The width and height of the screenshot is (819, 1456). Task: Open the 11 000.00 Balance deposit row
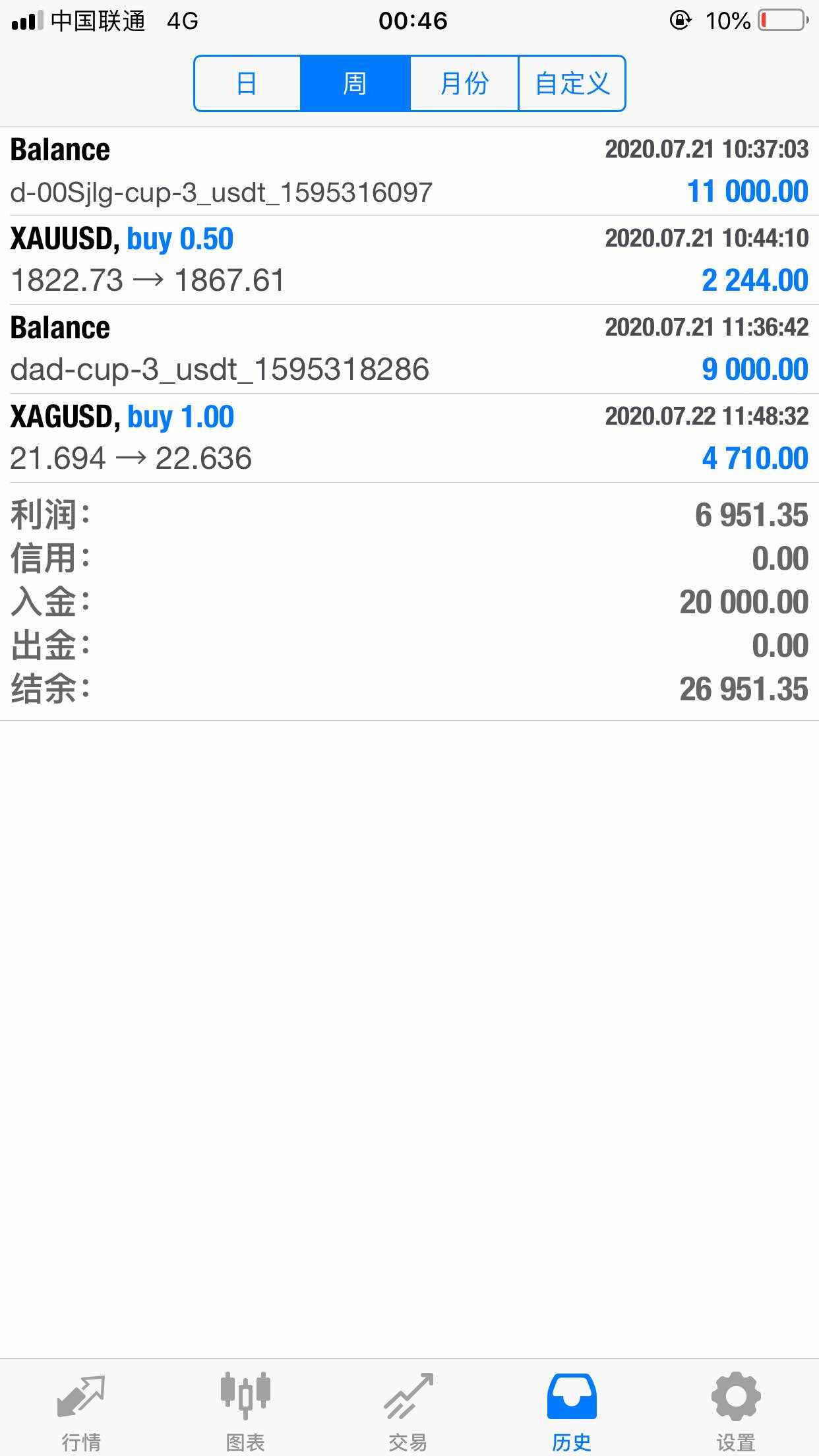409,171
